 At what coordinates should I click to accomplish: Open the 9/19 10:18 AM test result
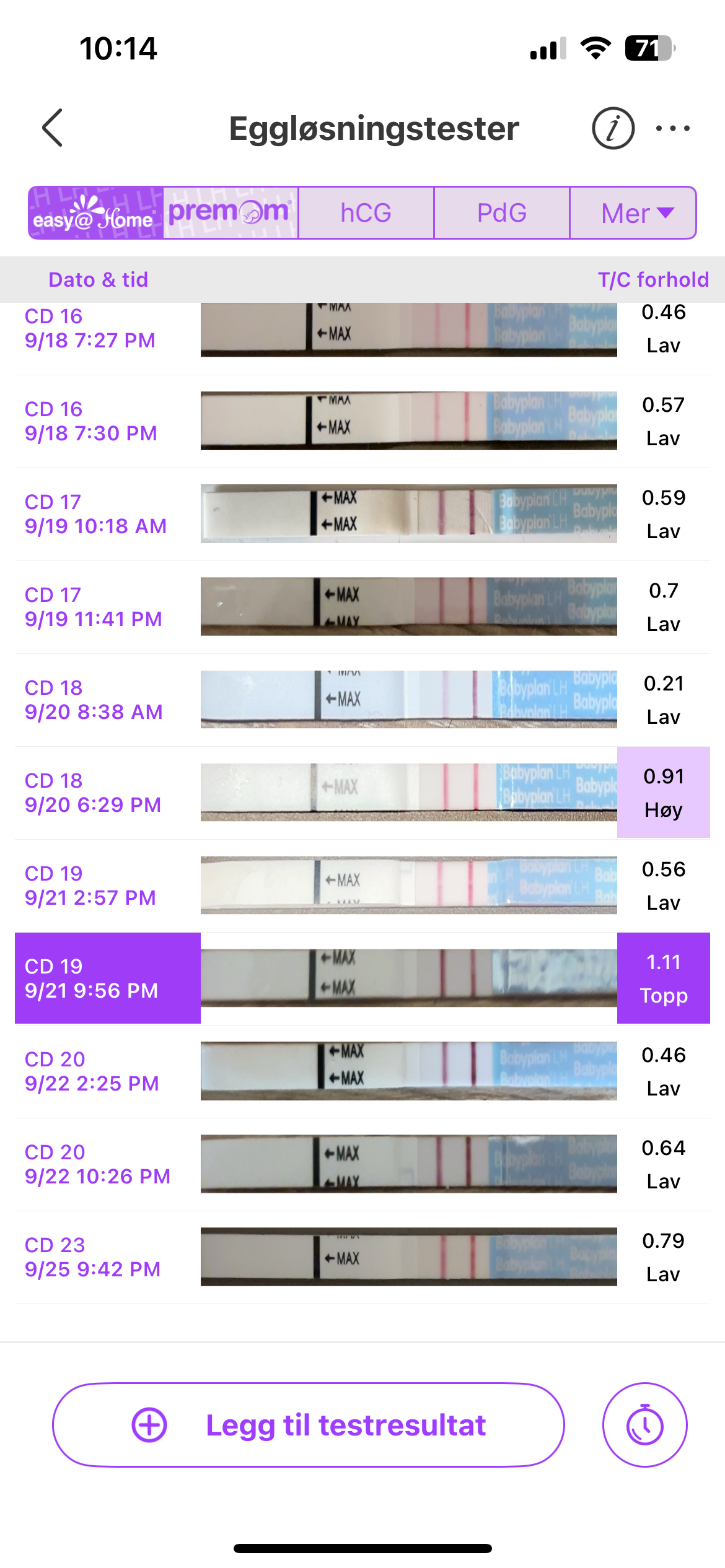click(x=362, y=514)
